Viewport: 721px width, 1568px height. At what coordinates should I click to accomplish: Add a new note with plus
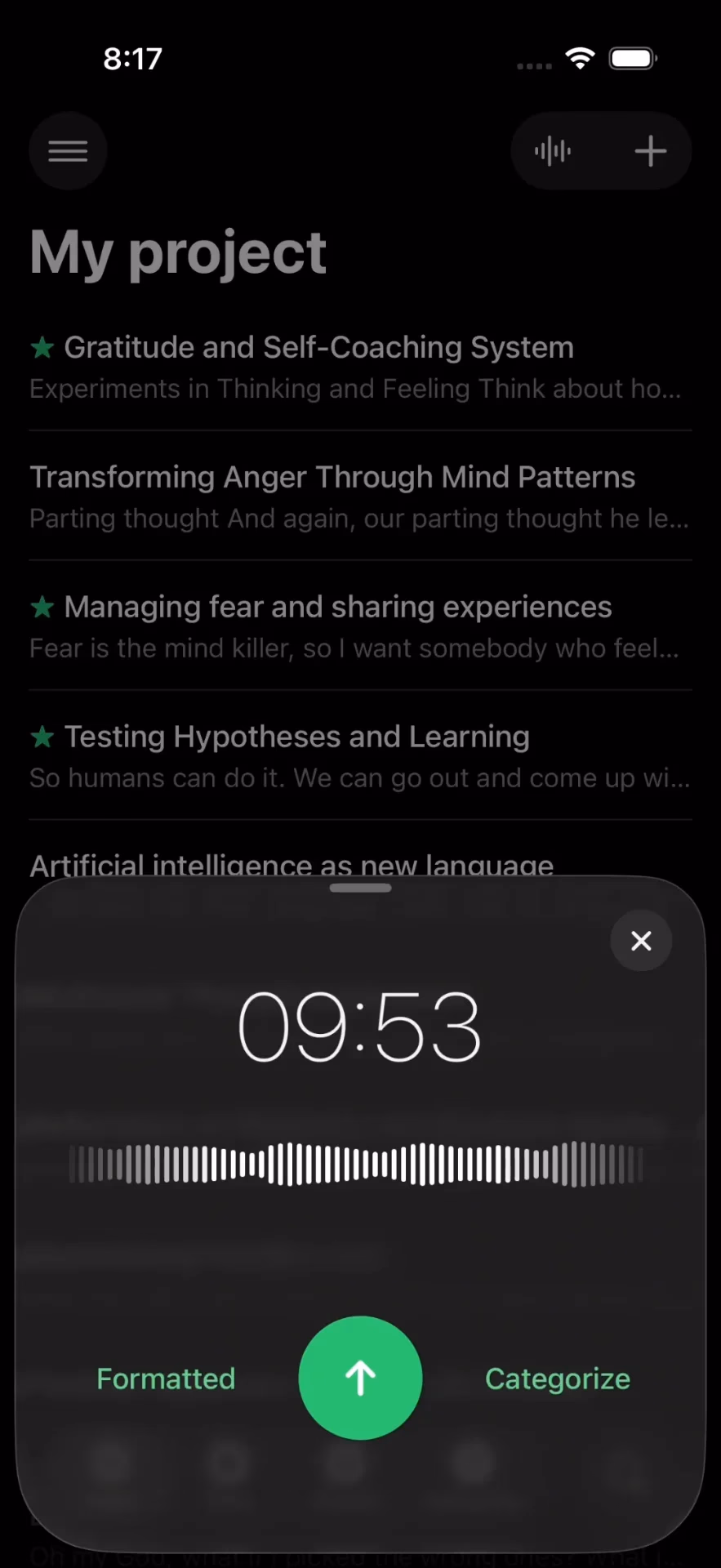coord(650,151)
